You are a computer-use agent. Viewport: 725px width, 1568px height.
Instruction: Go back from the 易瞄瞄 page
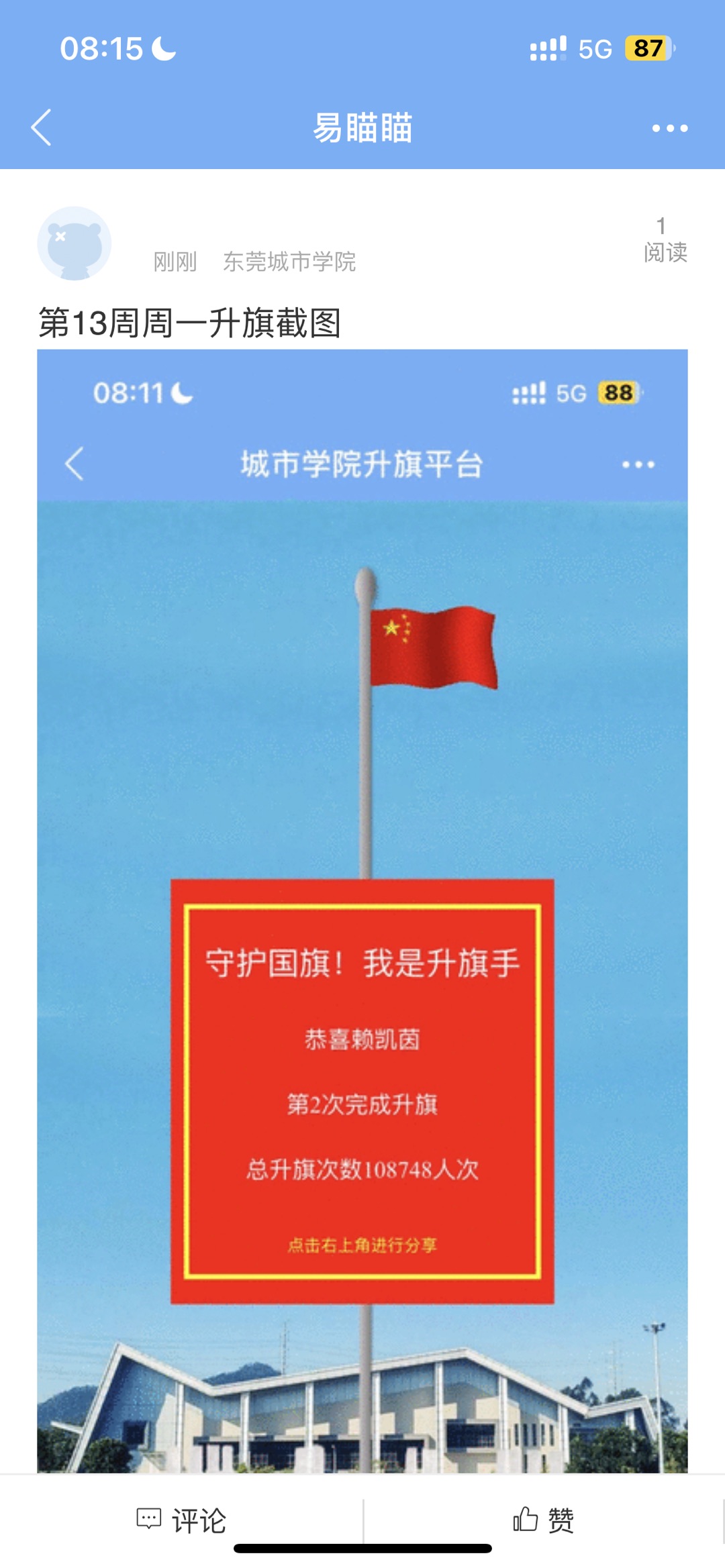pyautogui.click(x=42, y=127)
